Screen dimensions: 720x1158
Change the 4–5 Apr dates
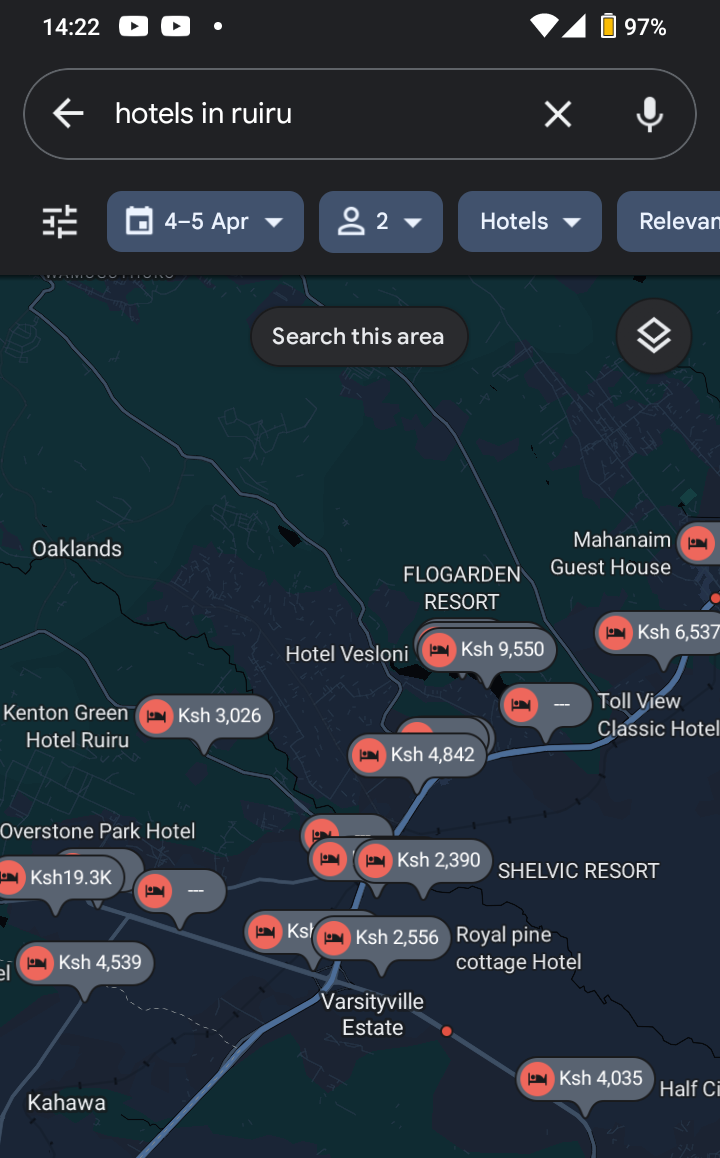205,221
